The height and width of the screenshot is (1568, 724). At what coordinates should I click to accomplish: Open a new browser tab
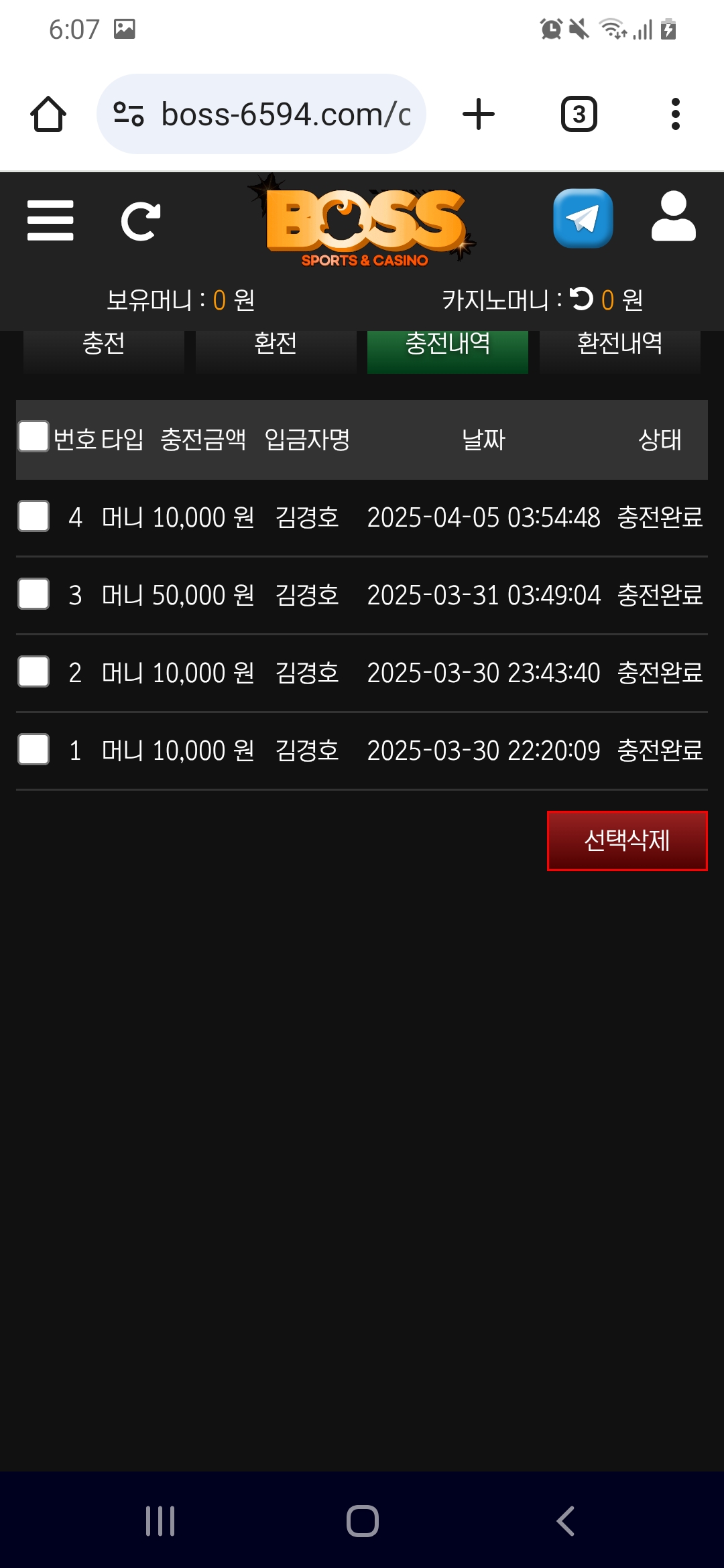pos(479,114)
